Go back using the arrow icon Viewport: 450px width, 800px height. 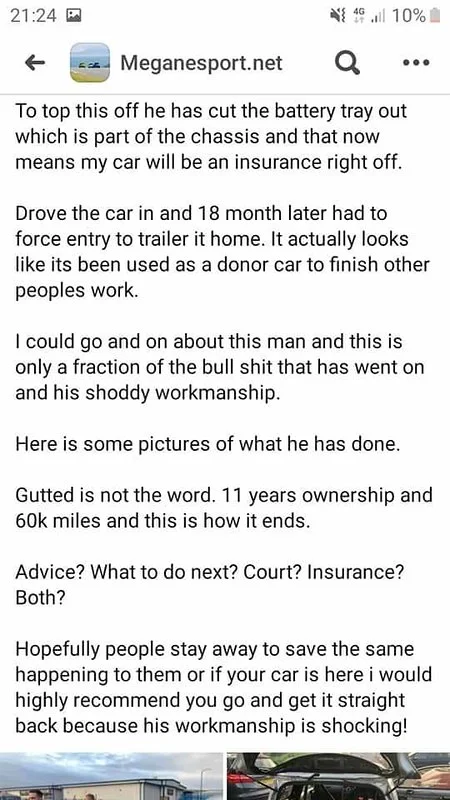coord(35,63)
